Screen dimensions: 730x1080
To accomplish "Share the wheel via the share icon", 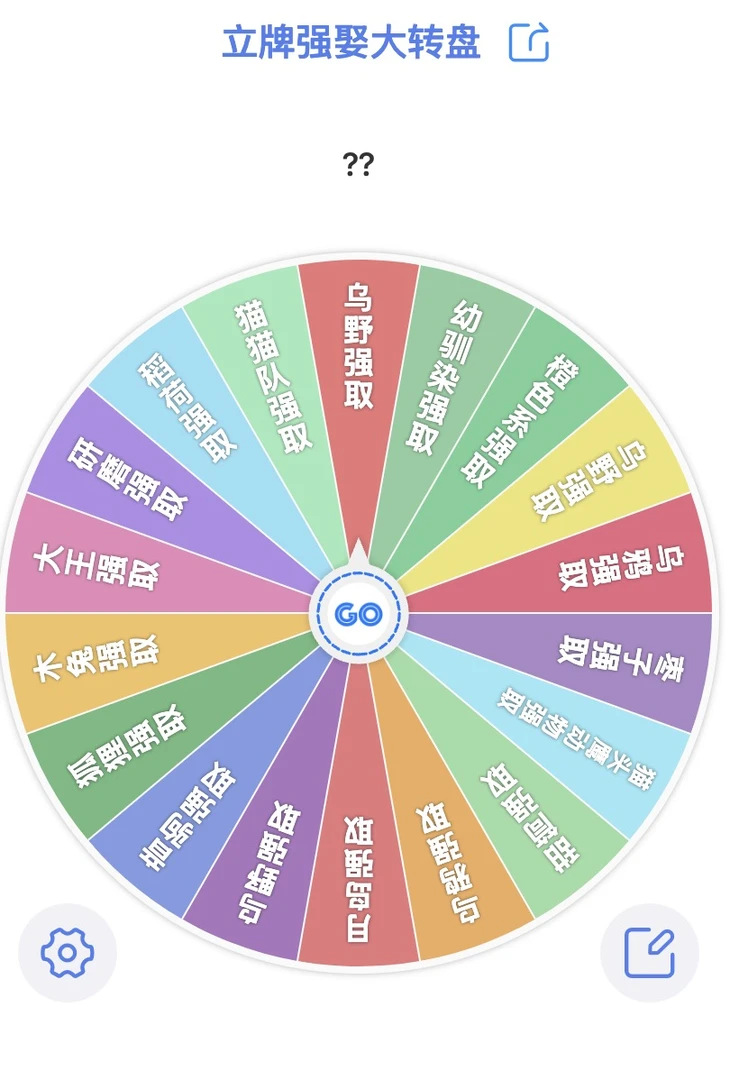I will coord(529,43).
